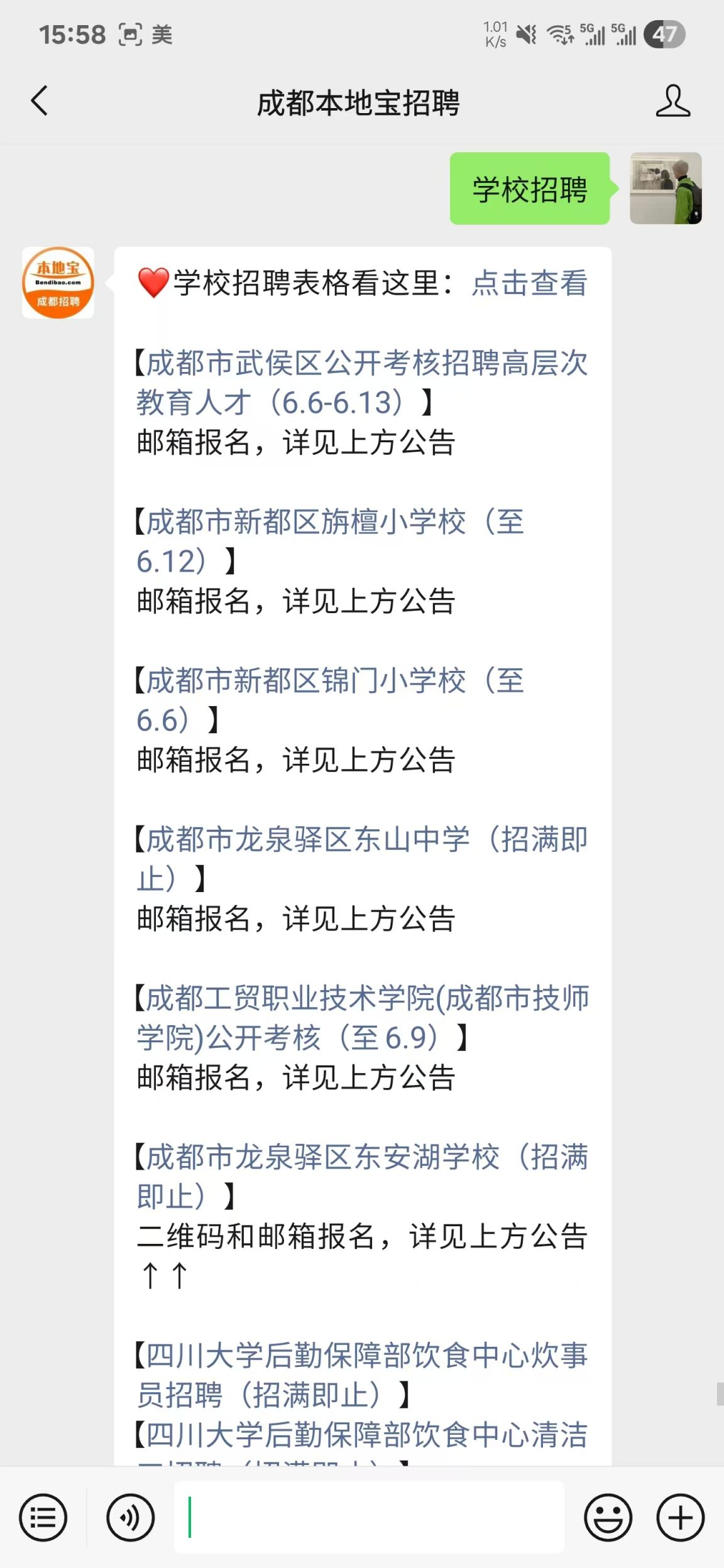Open the 龙泉驿区东安湖学校 link
Image resolution: width=724 pixels, height=1568 pixels.
click(362, 1177)
